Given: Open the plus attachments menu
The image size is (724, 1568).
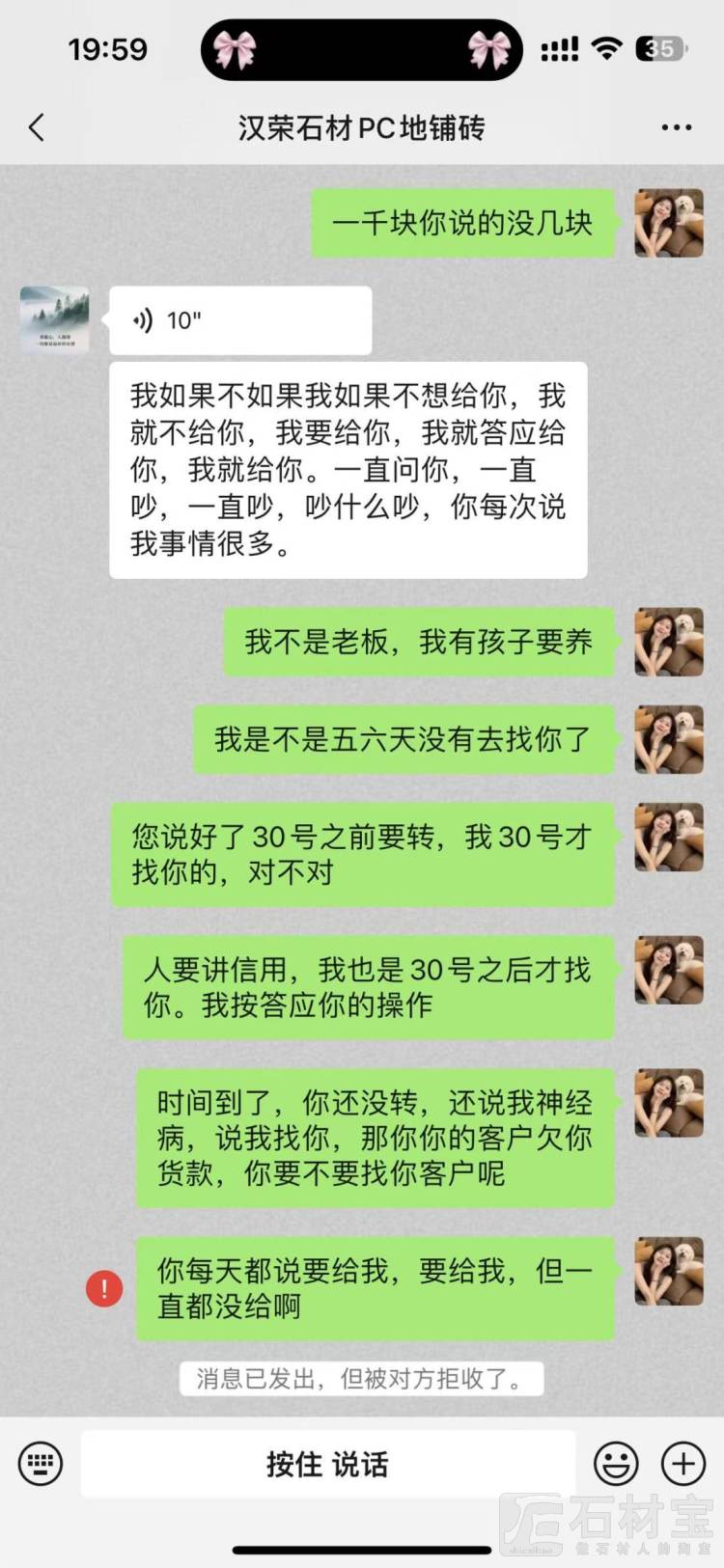Looking at the screenshot, I should click(x=682, y=1464).
